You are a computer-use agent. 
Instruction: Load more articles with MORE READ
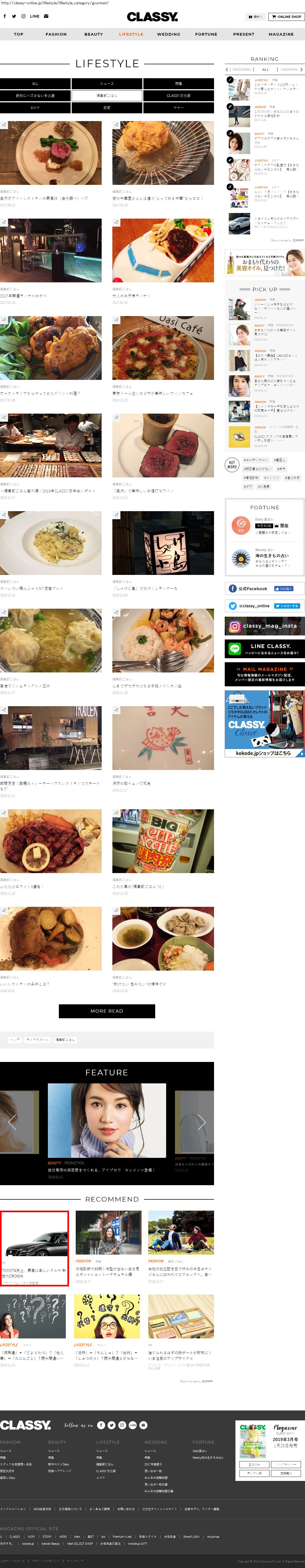(107, 1011)
